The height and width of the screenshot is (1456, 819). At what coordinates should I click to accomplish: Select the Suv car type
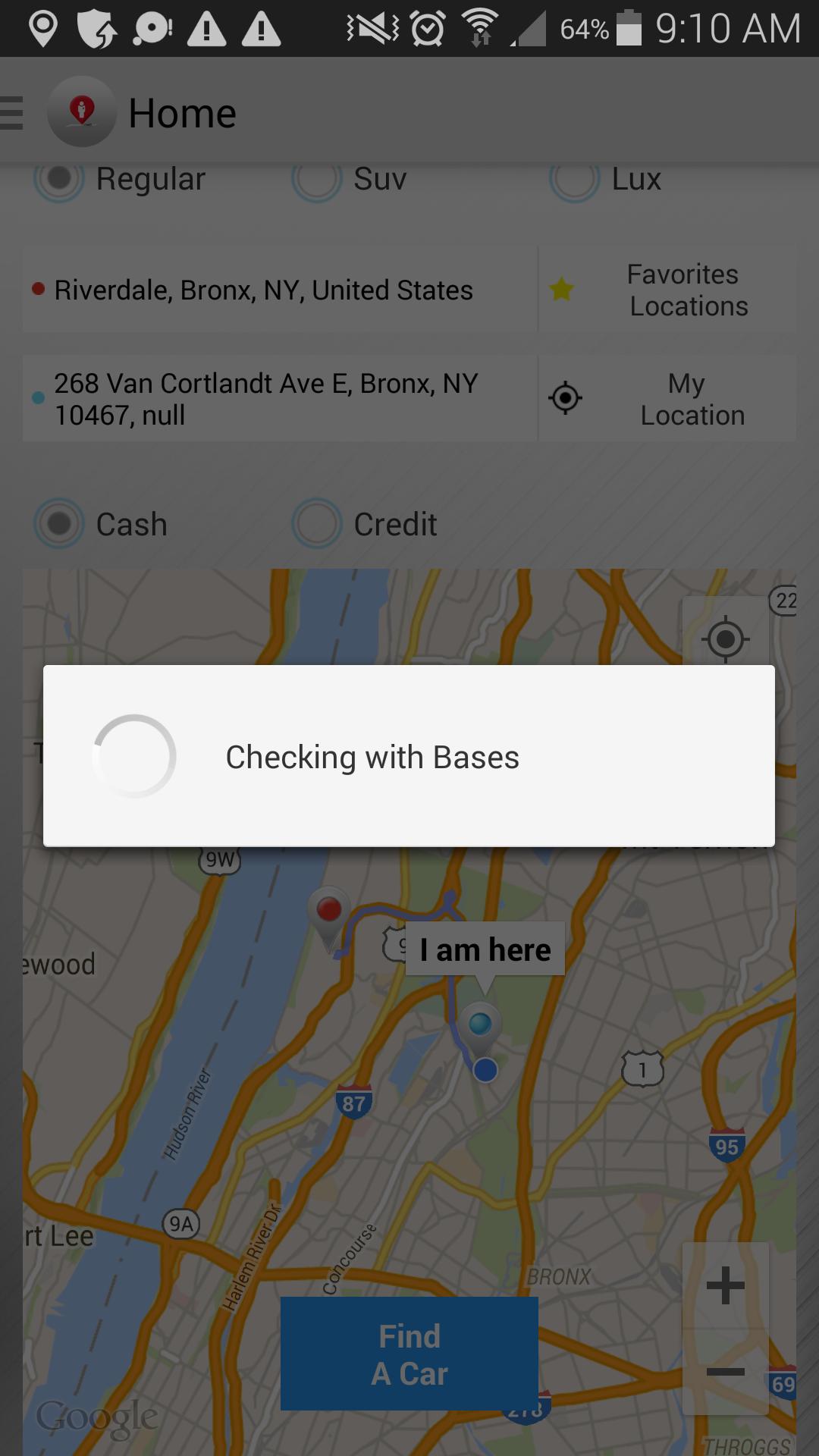click(317, 179)
